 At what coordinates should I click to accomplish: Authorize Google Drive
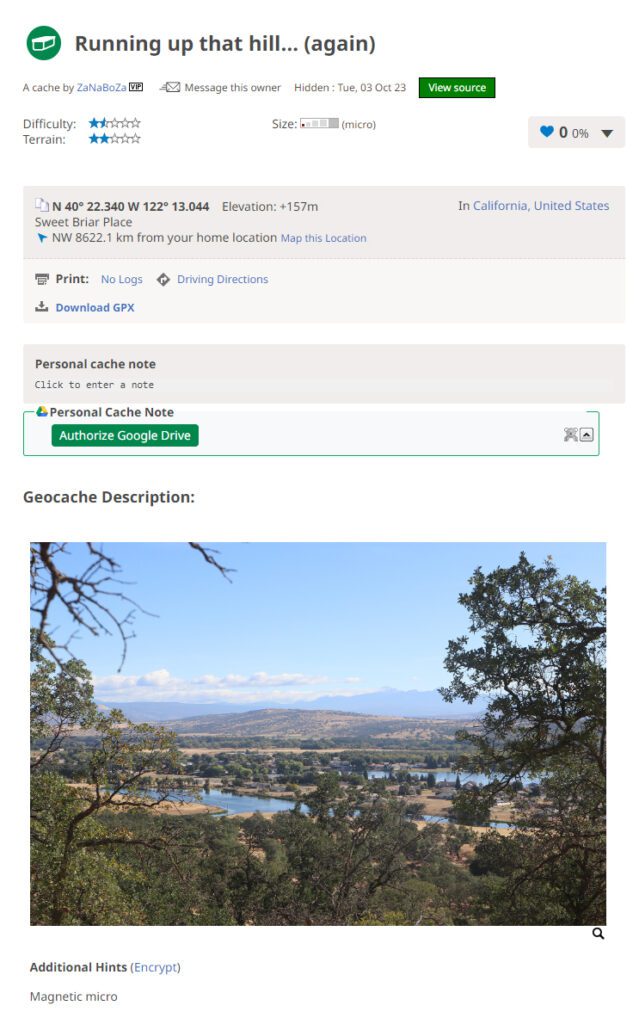[x=125, y=435]
